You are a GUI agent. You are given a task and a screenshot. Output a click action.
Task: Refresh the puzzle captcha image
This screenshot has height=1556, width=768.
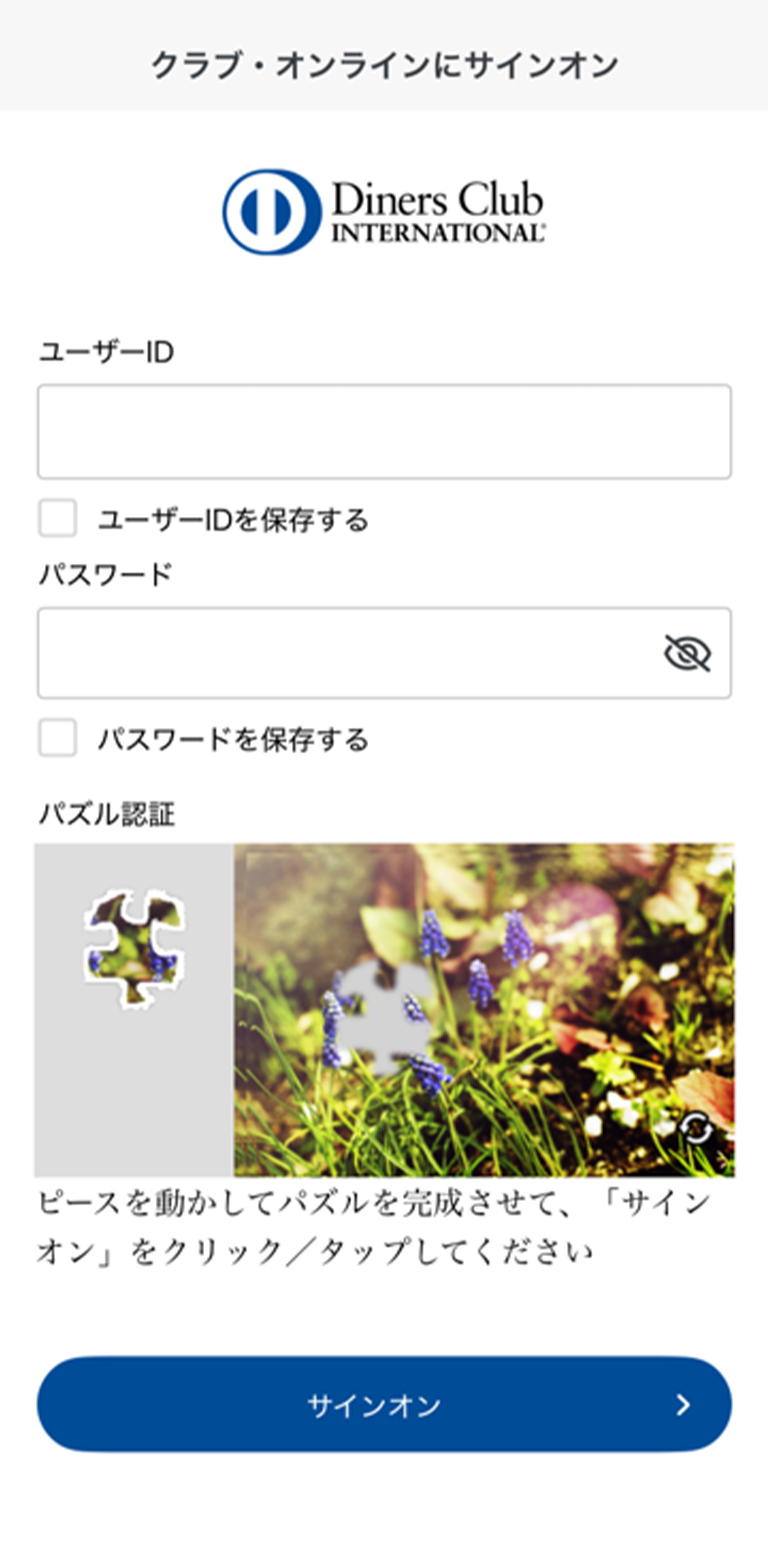[696, 1128]
